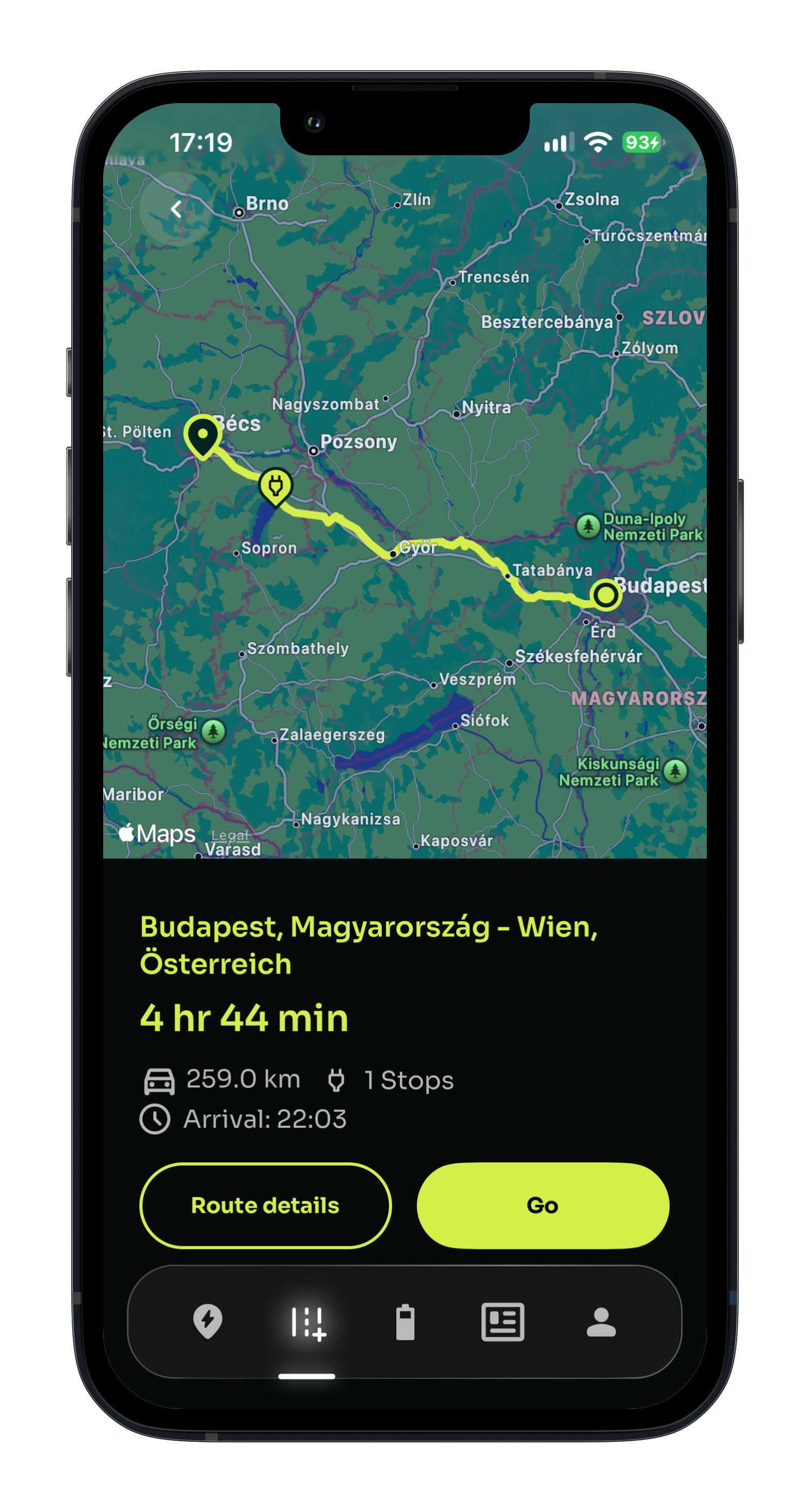The image size is (810, 1512).
Task: Open the charging stations map tab
Action: (208, 1321)
